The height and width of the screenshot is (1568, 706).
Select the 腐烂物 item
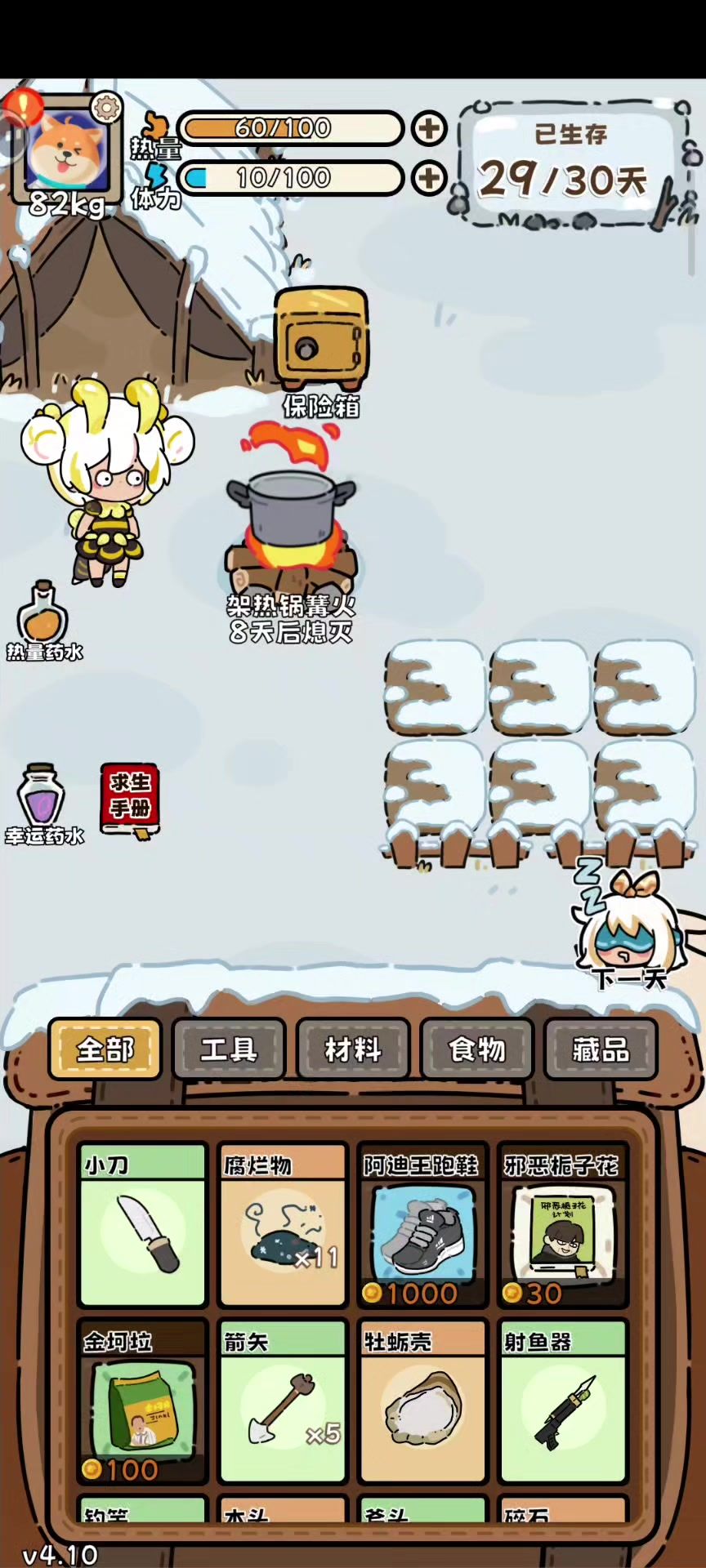(283, 1227)
